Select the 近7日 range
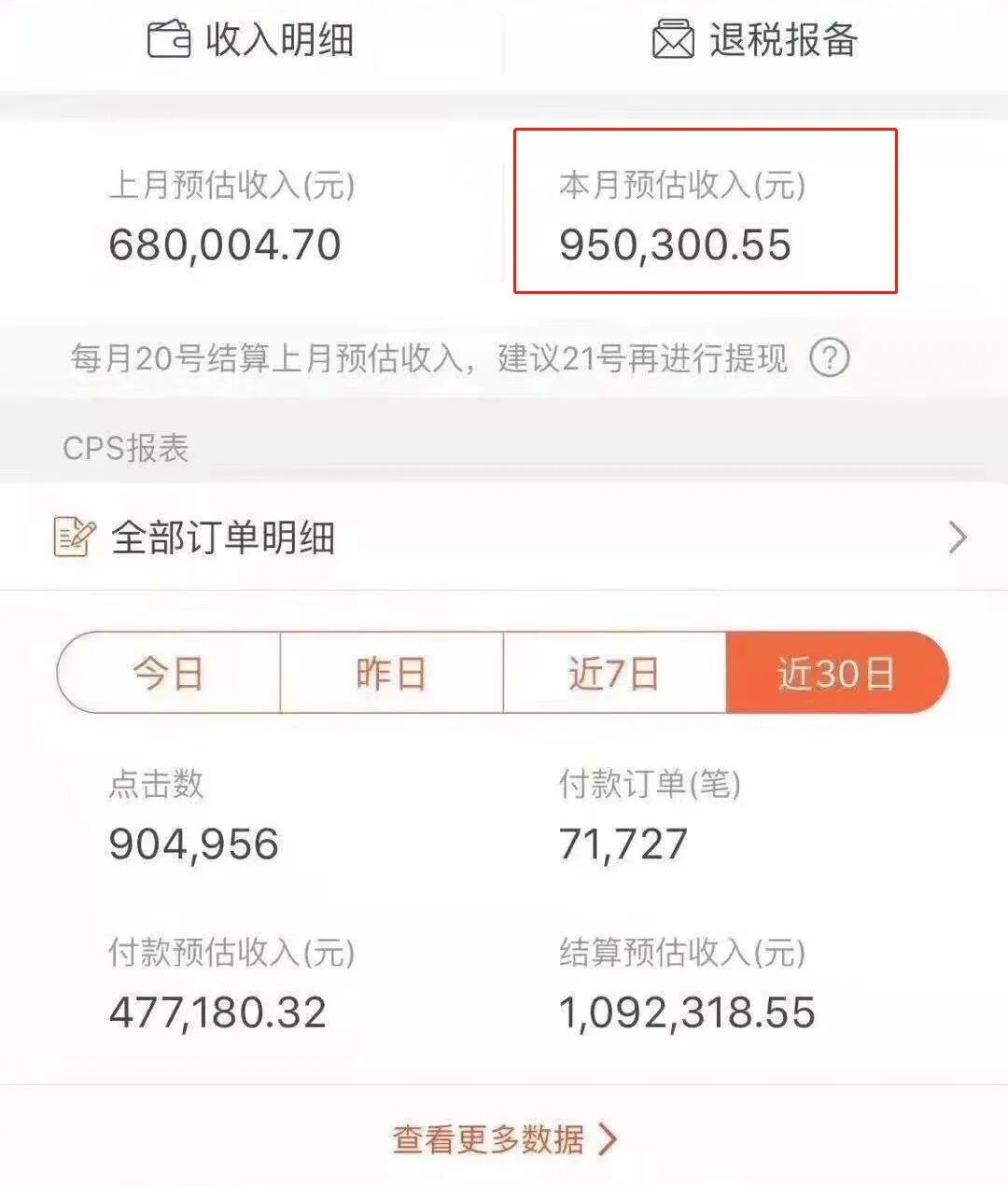1008x1186 pixels. 614,673
